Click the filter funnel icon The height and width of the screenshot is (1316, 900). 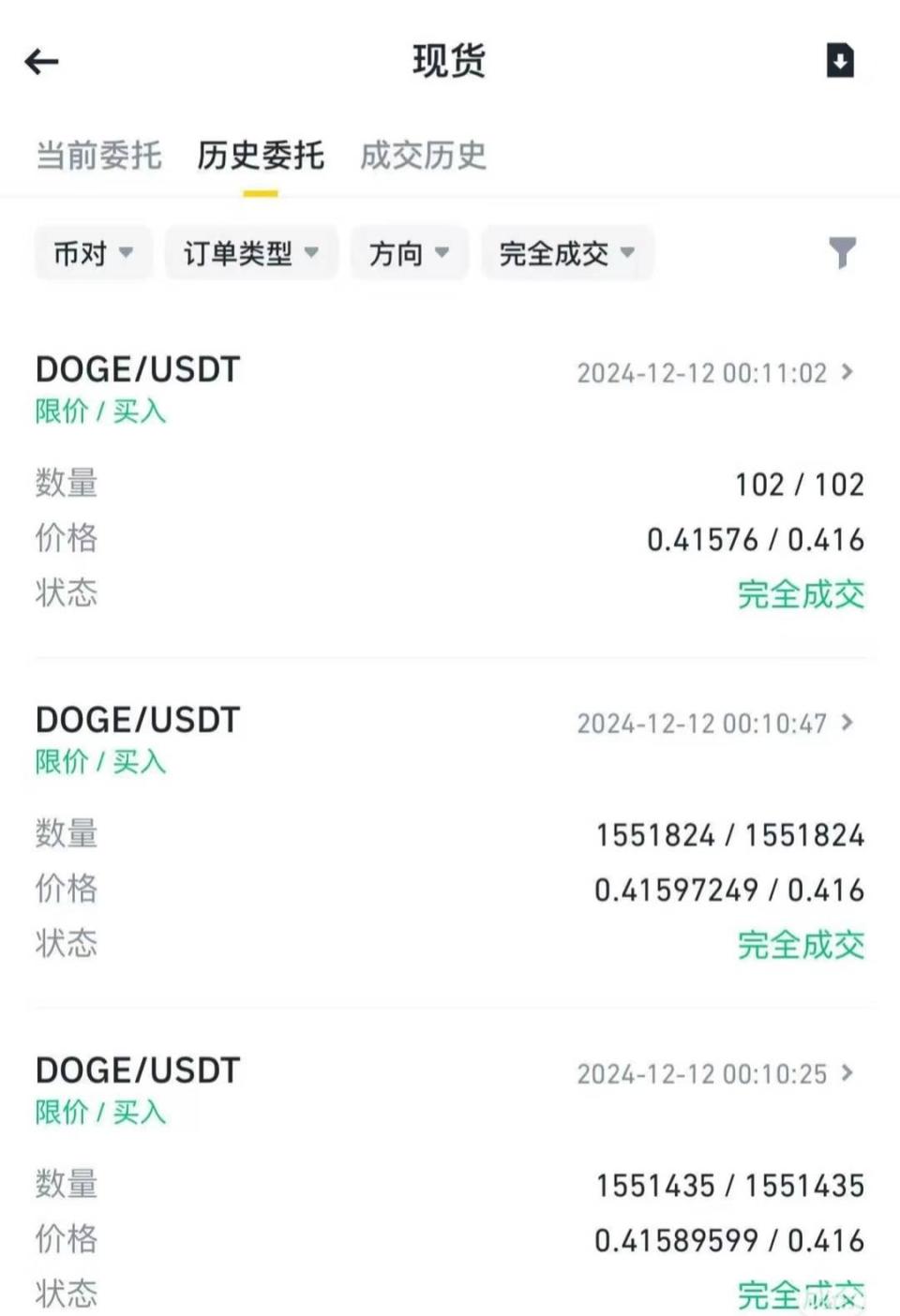[x=841, y=253]
